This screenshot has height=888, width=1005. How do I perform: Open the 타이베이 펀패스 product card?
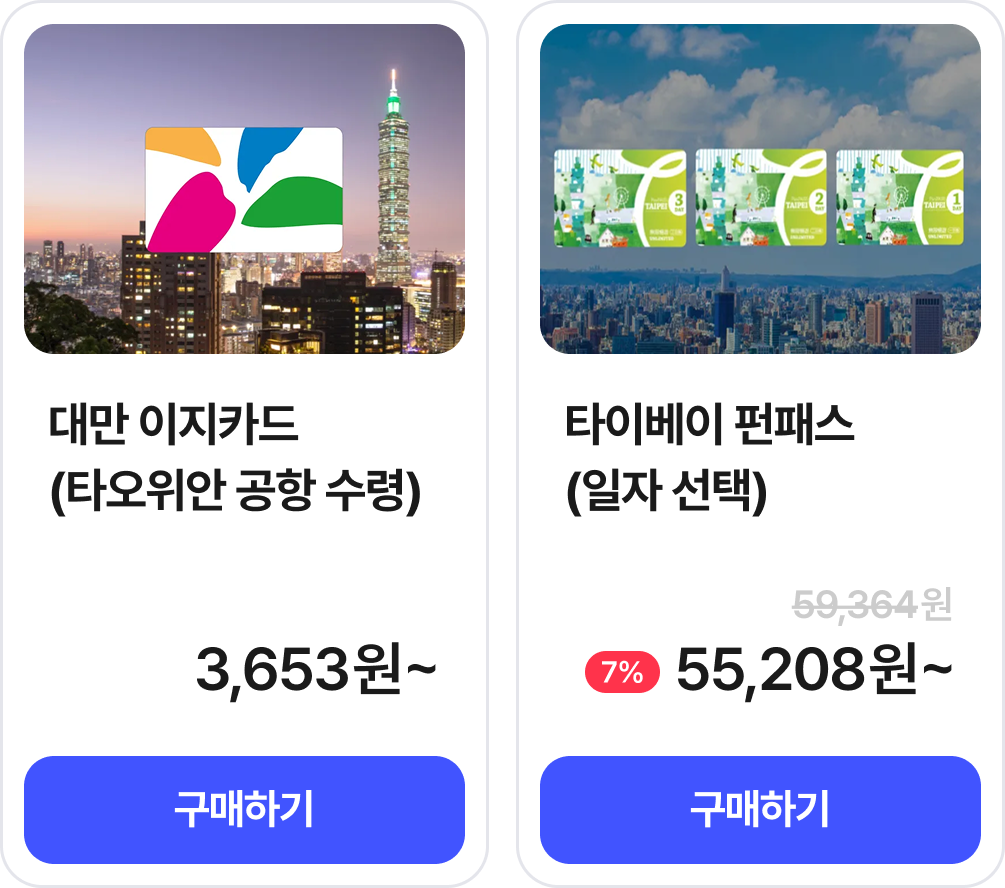760,190
